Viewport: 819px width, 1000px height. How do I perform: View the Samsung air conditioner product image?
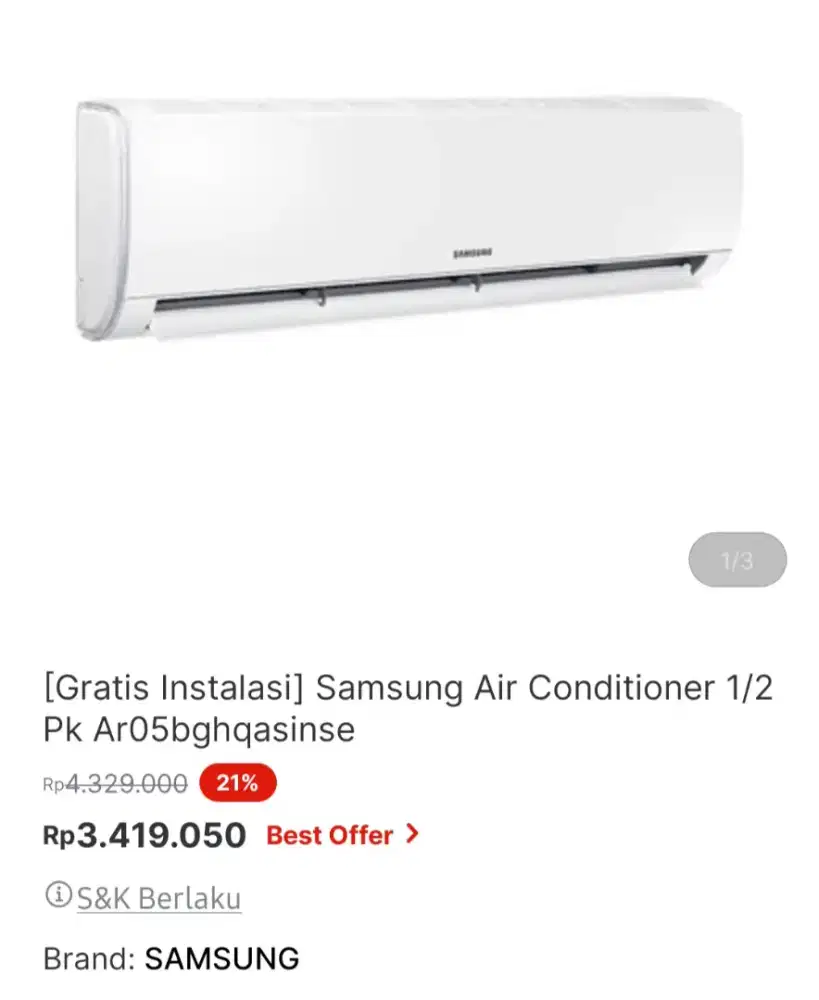tap(409, 220)
